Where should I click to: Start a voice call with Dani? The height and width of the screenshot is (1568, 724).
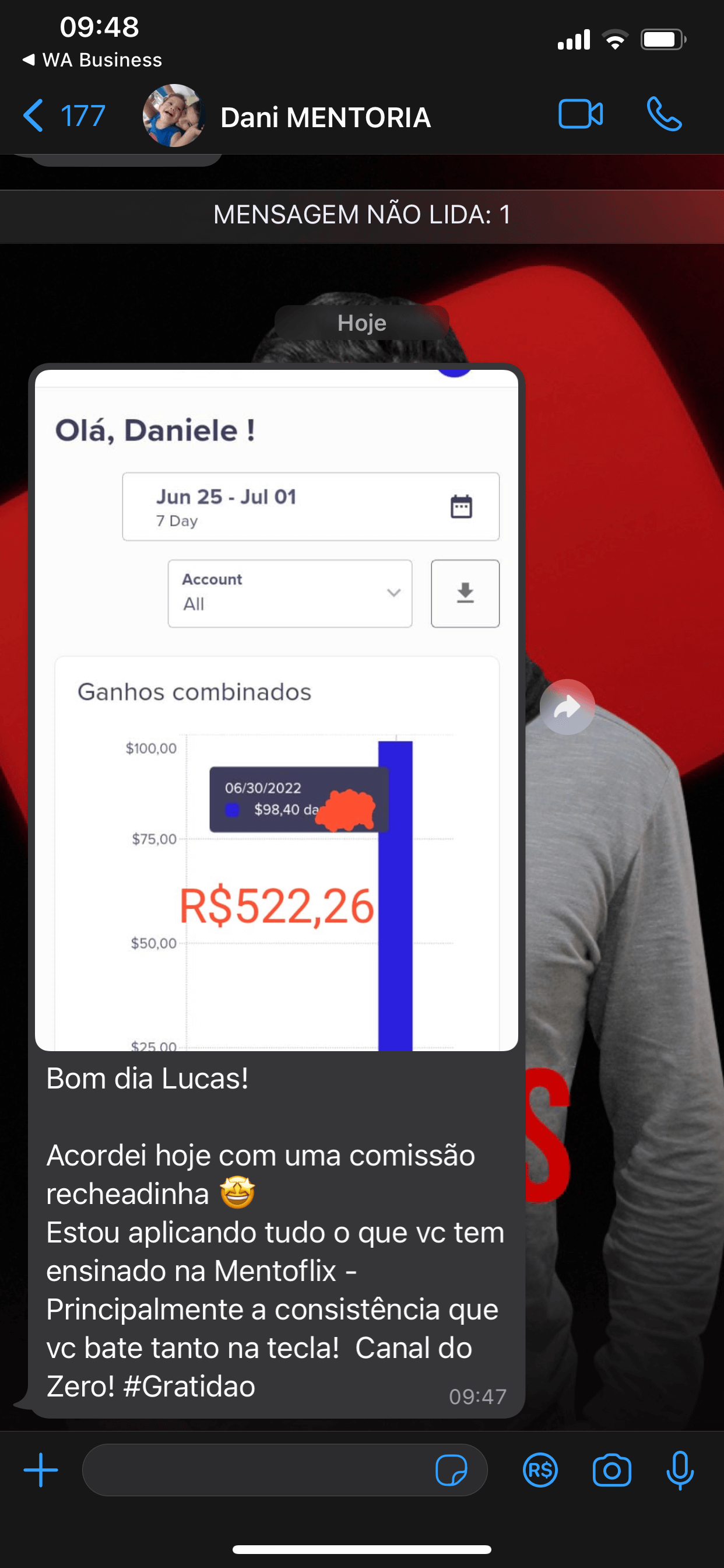click(x=664, y=114)
